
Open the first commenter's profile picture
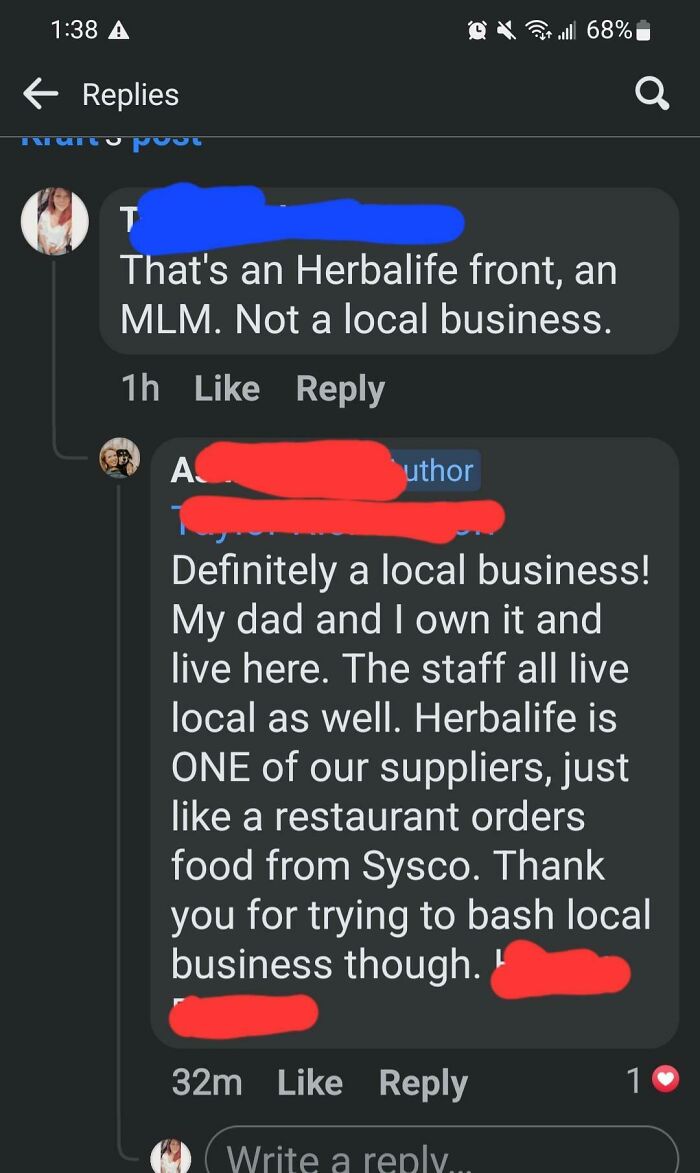click(x=55, y=221)
